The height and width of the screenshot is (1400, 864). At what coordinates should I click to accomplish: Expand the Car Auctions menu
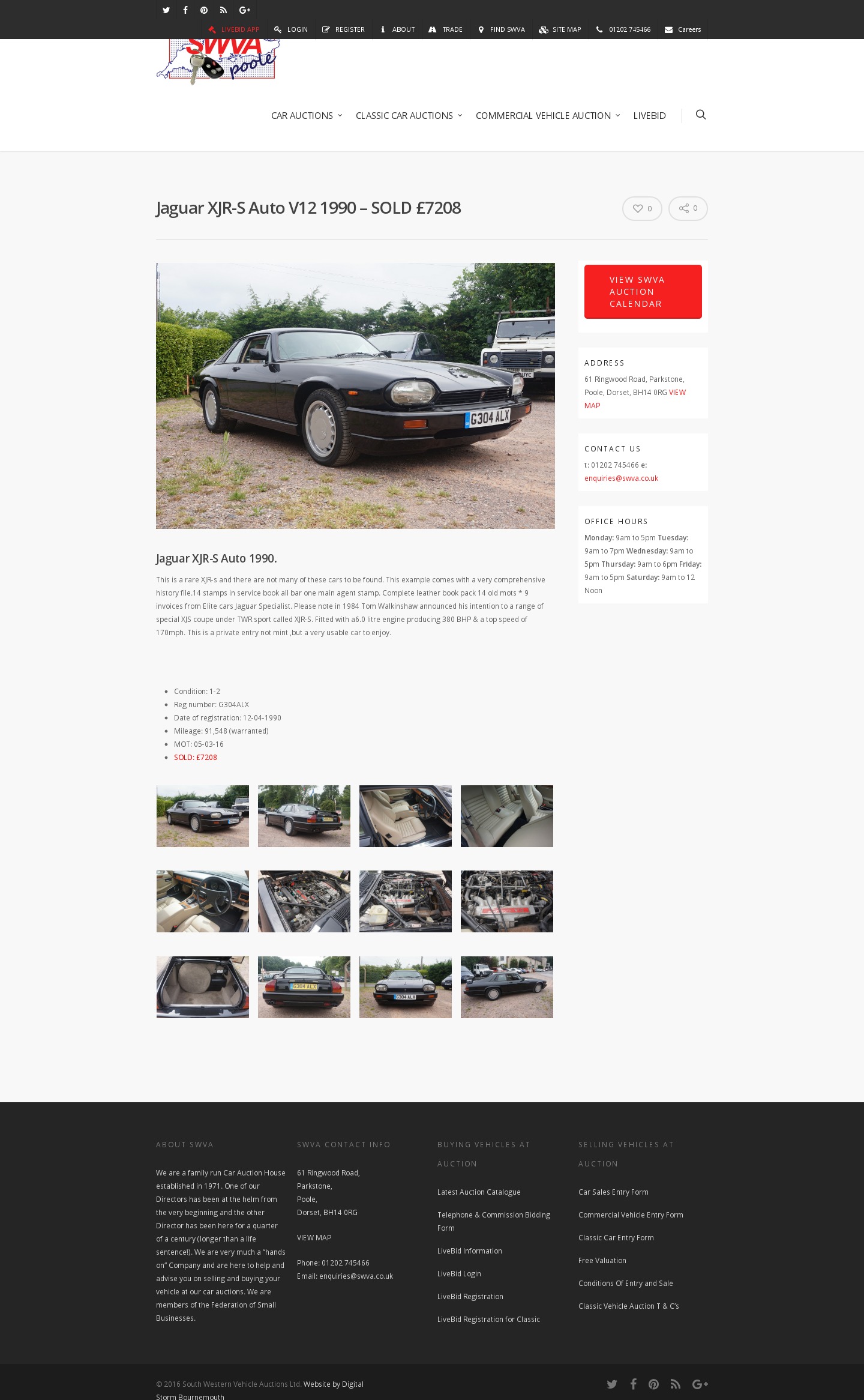[x=306, y=115]
